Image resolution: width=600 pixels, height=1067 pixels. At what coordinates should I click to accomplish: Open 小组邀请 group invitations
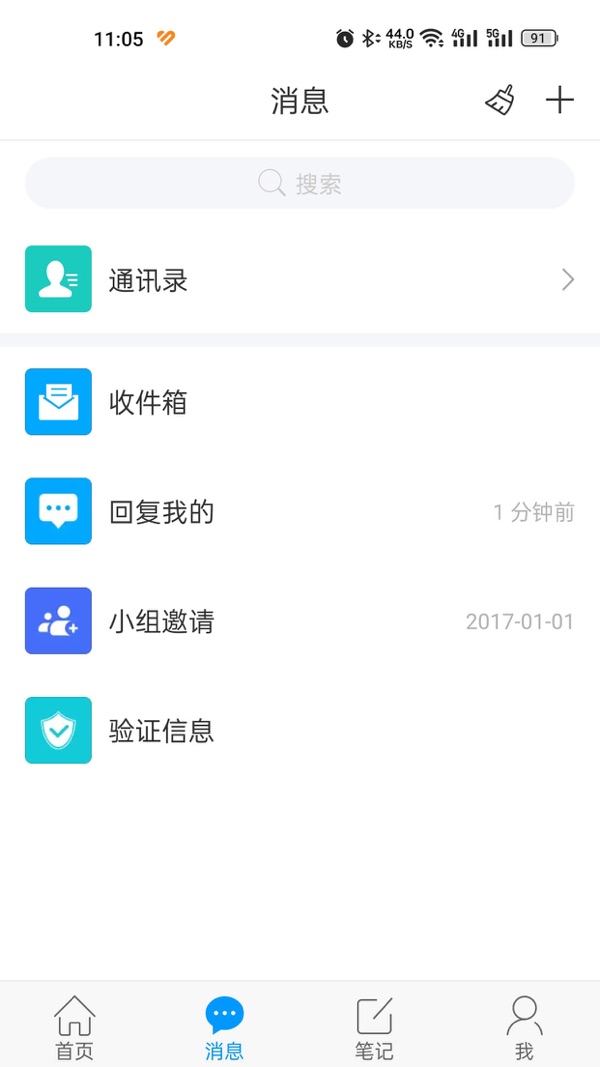300,621
